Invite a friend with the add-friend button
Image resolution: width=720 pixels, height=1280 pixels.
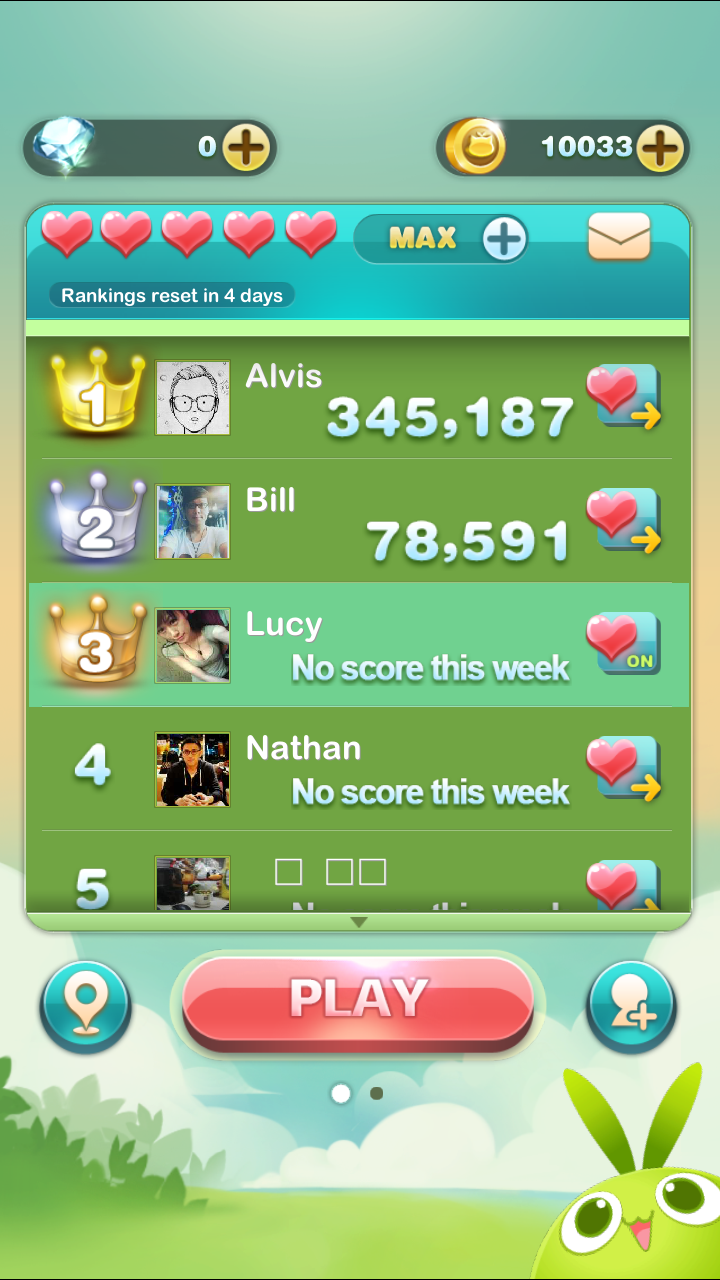tap(632, 1006)
